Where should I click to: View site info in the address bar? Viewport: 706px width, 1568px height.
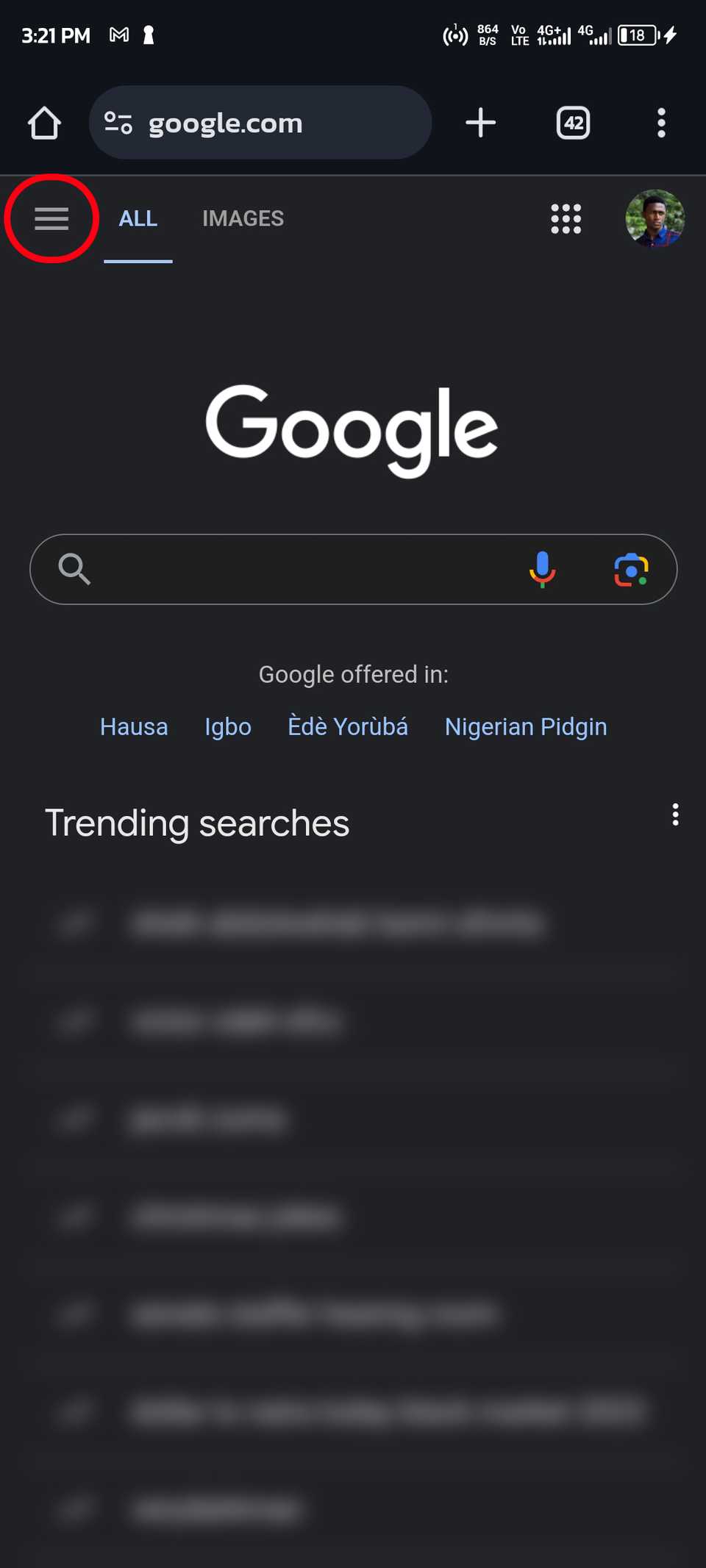click(118, 123)
